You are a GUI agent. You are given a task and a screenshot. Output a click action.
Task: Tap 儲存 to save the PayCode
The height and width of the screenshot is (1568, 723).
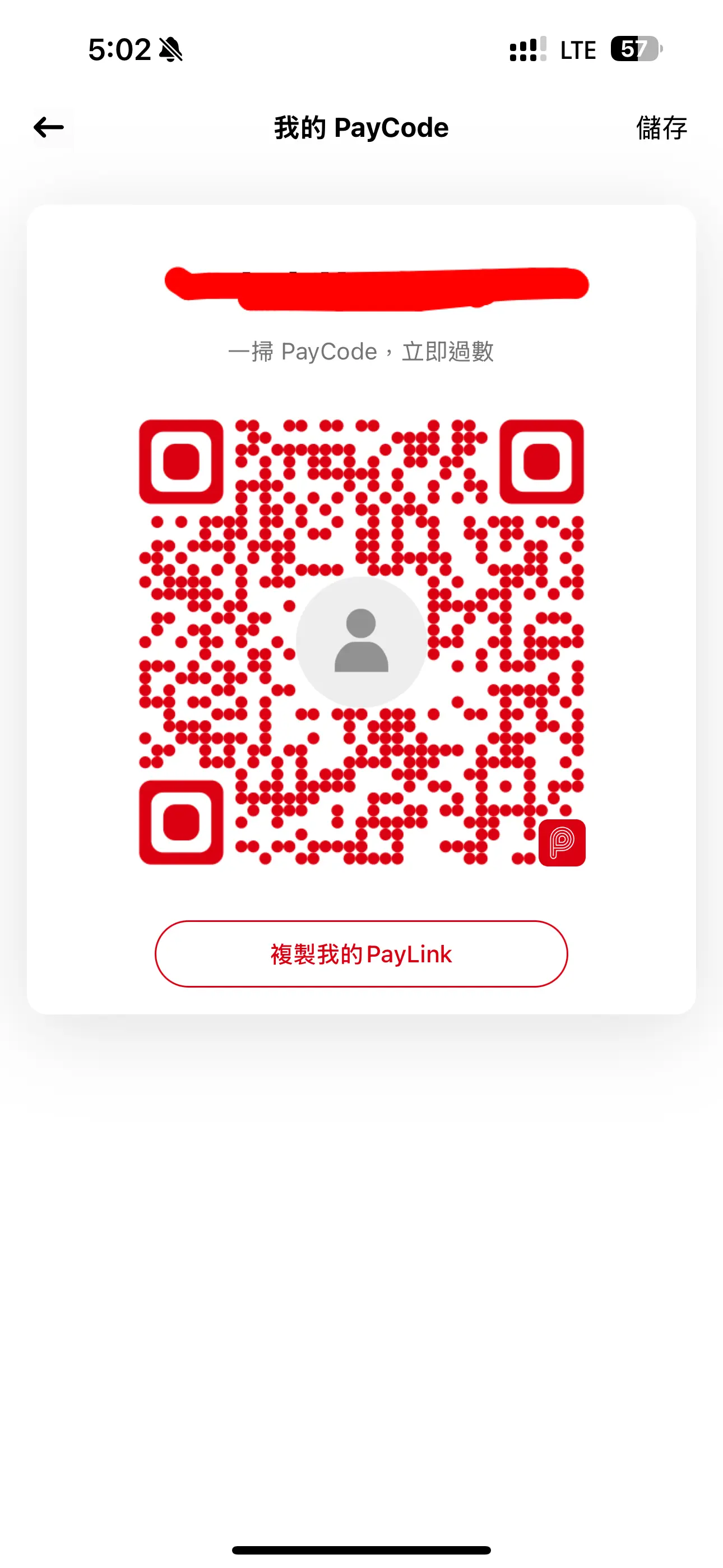click(x=661, y=128)
